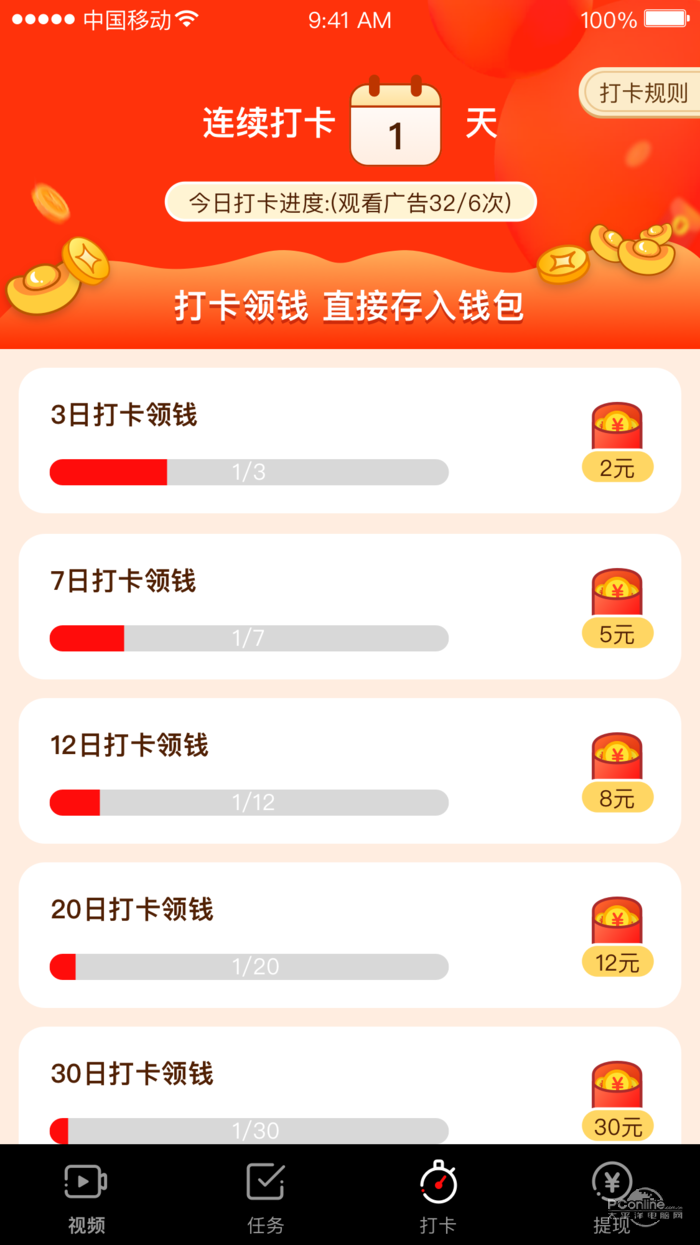Image resolution: width=700 pixels, height=1245 pixels.
Task: Go to the 提现 tab
Action: (612, 1197)
